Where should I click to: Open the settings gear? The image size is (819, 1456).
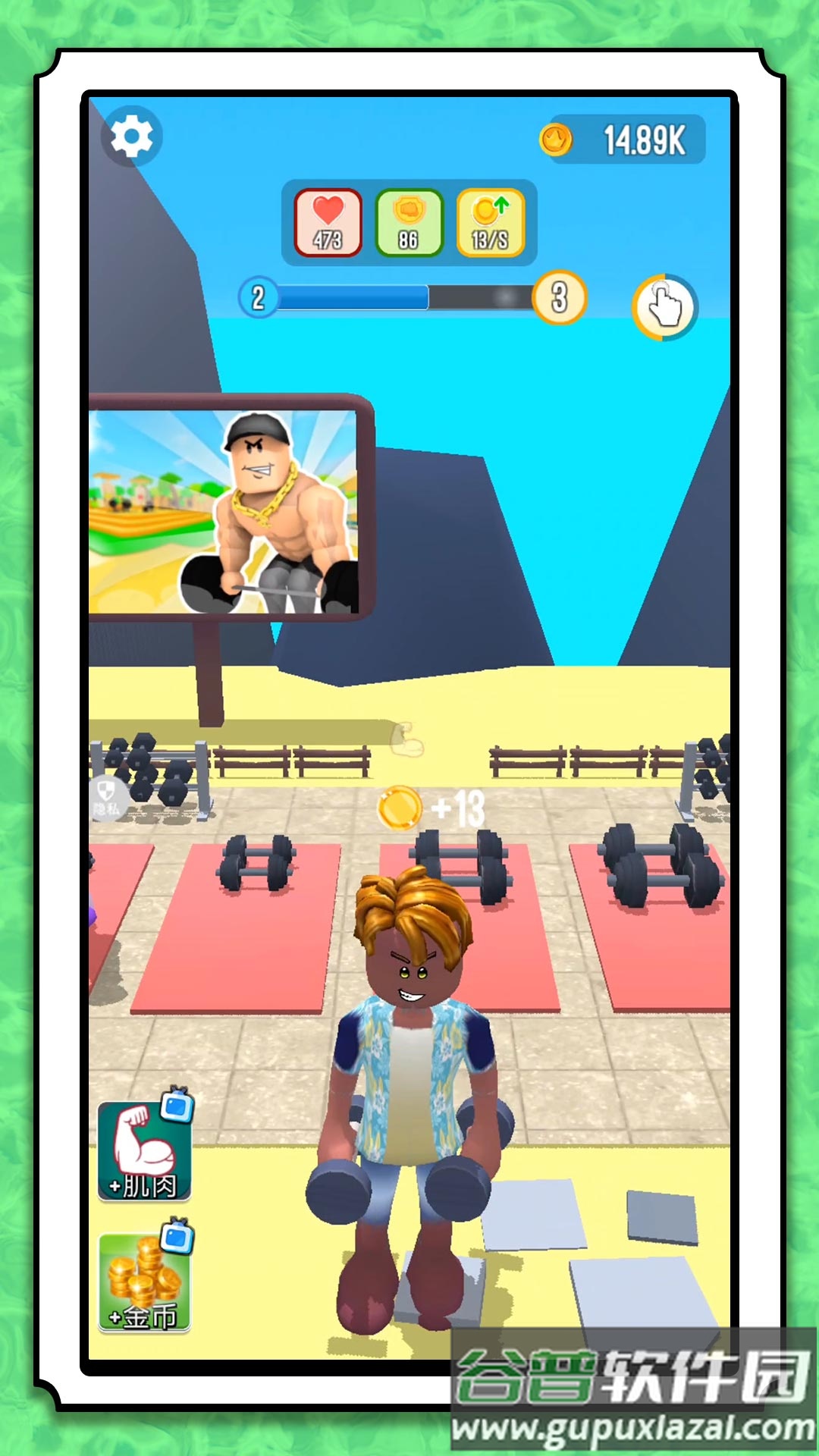click(x=132, y=136)
